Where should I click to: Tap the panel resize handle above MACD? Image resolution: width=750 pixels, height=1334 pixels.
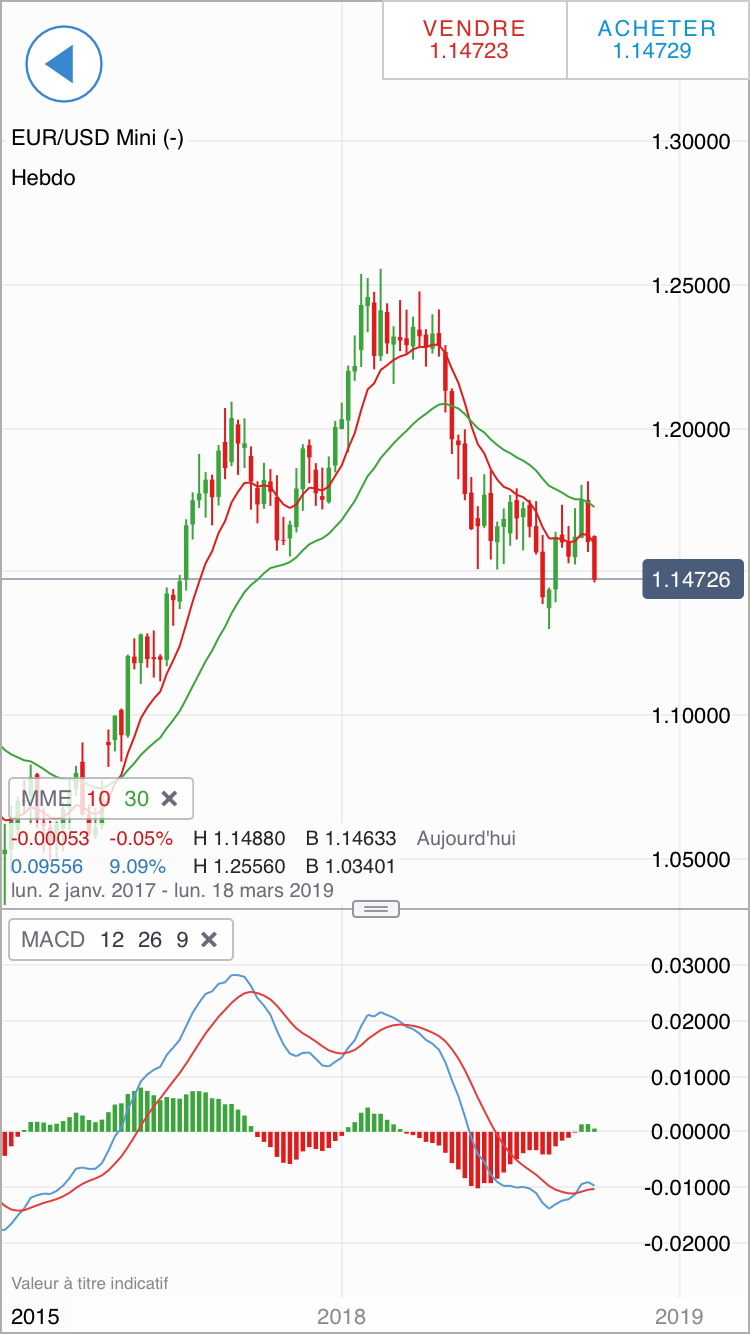(376, 908)
